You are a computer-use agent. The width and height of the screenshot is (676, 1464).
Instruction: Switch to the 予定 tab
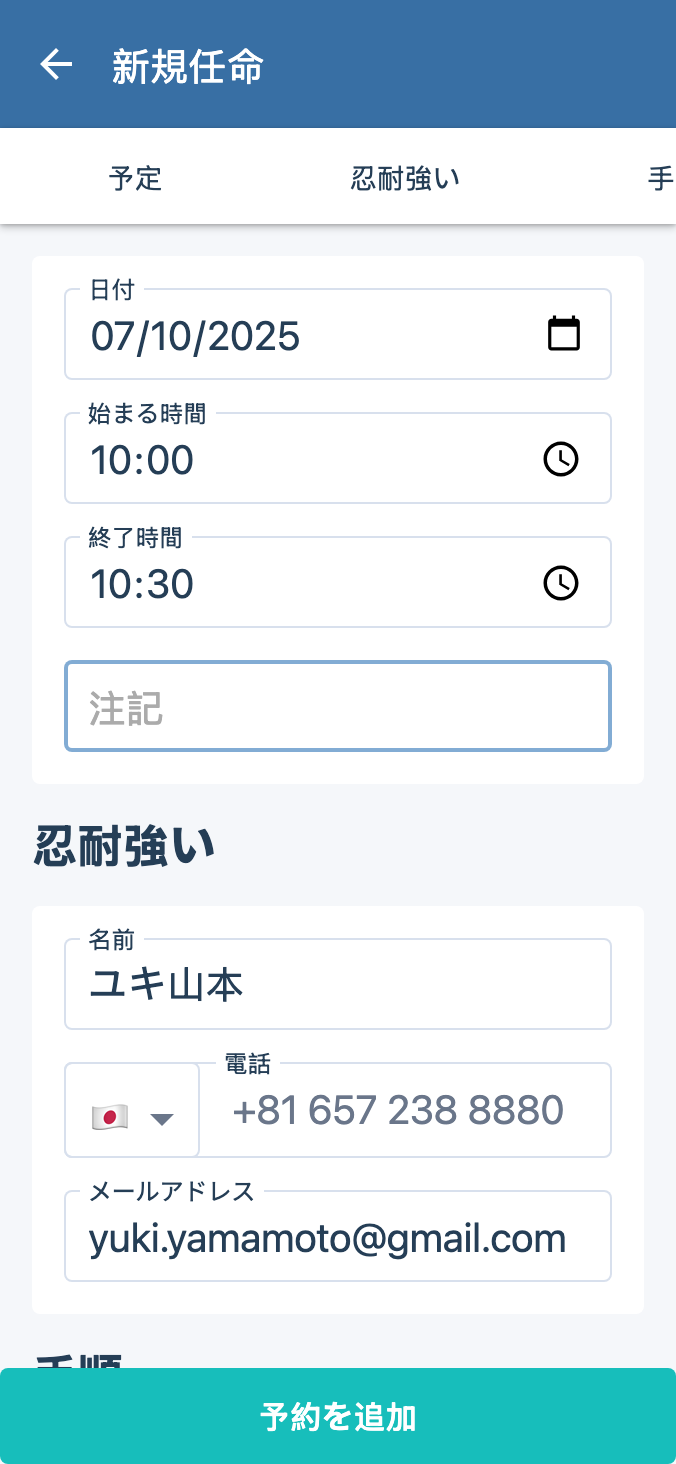coord(135,179)
